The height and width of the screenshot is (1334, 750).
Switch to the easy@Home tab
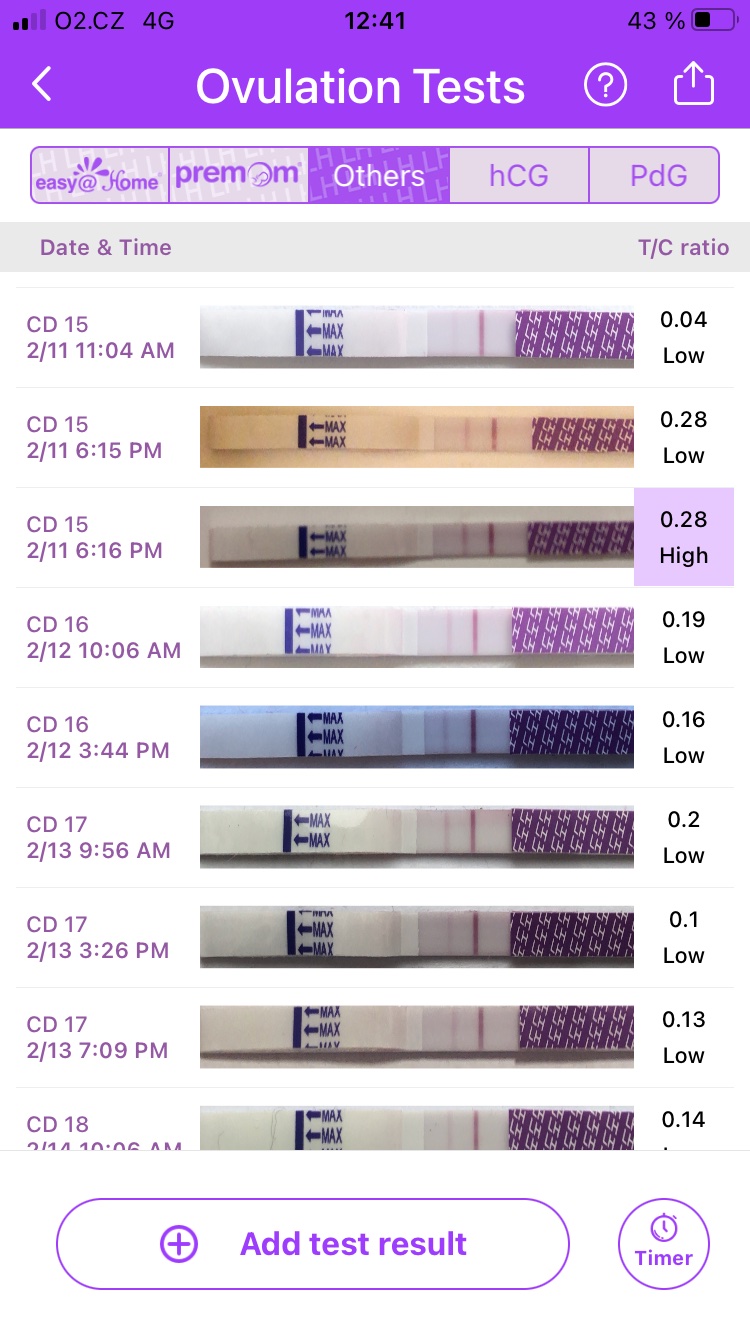click(x=99, y=176)
